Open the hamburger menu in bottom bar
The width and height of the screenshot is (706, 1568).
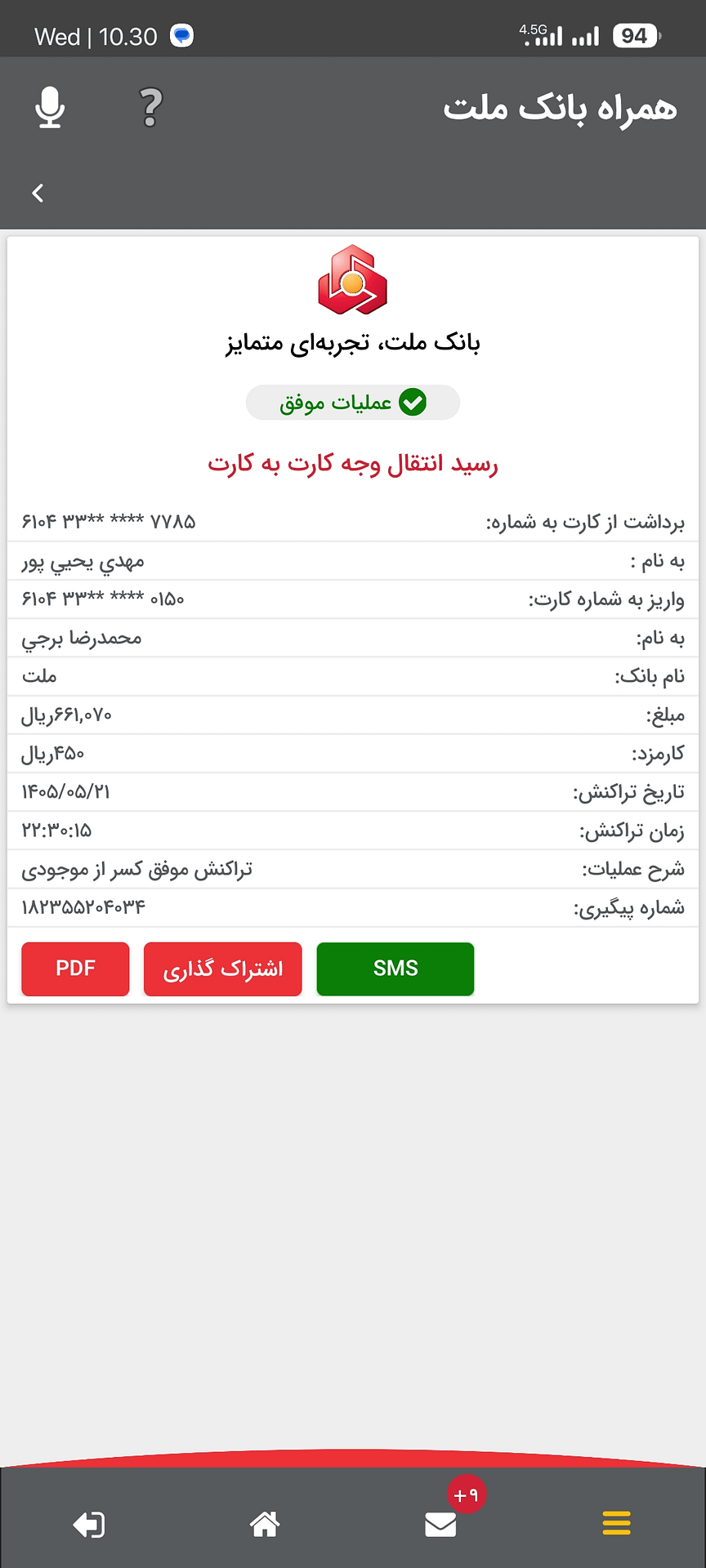617,1523
